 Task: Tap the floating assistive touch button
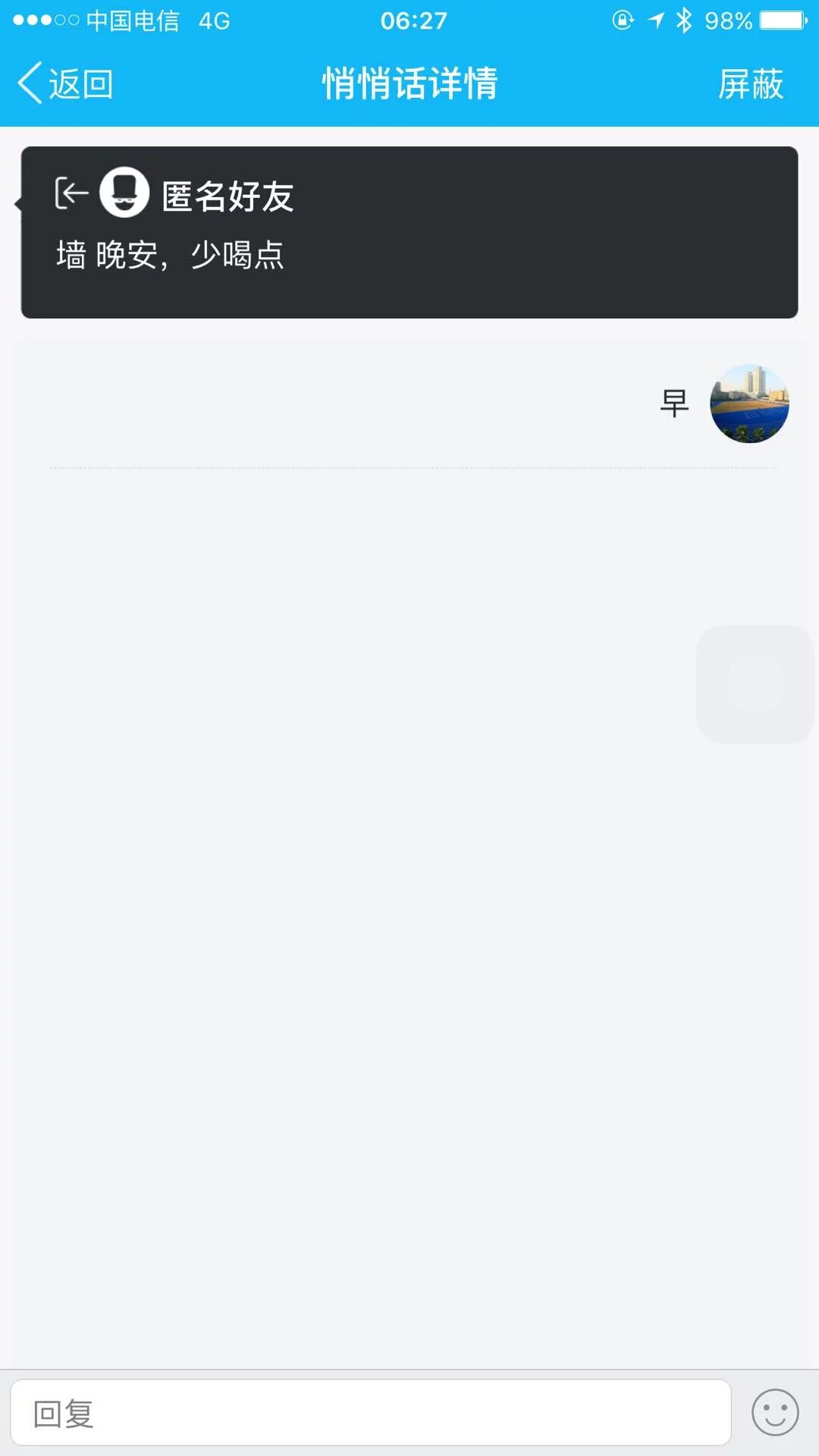tap(755, 684)
